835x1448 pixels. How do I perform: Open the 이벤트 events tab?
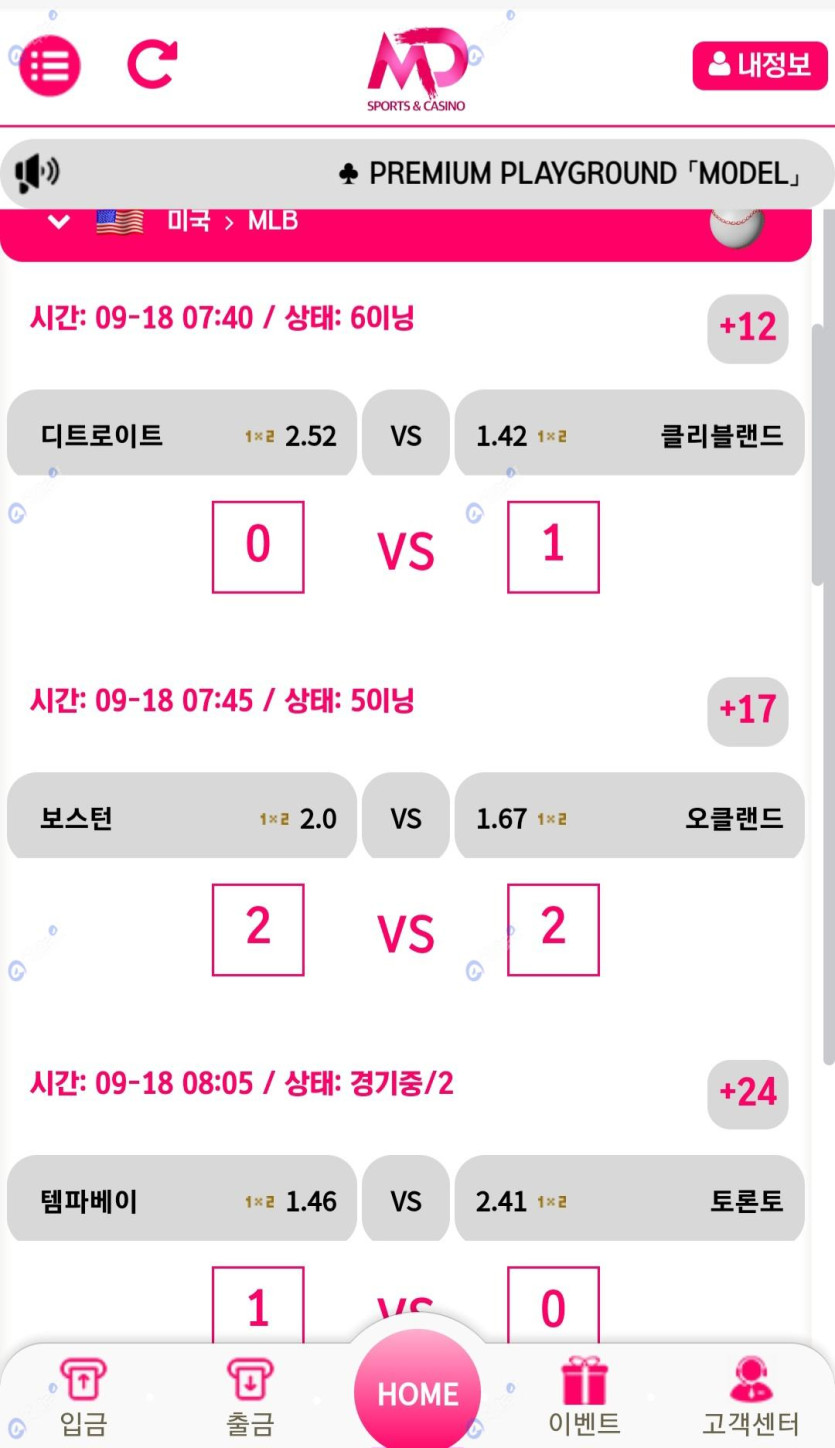[584, 1398]
